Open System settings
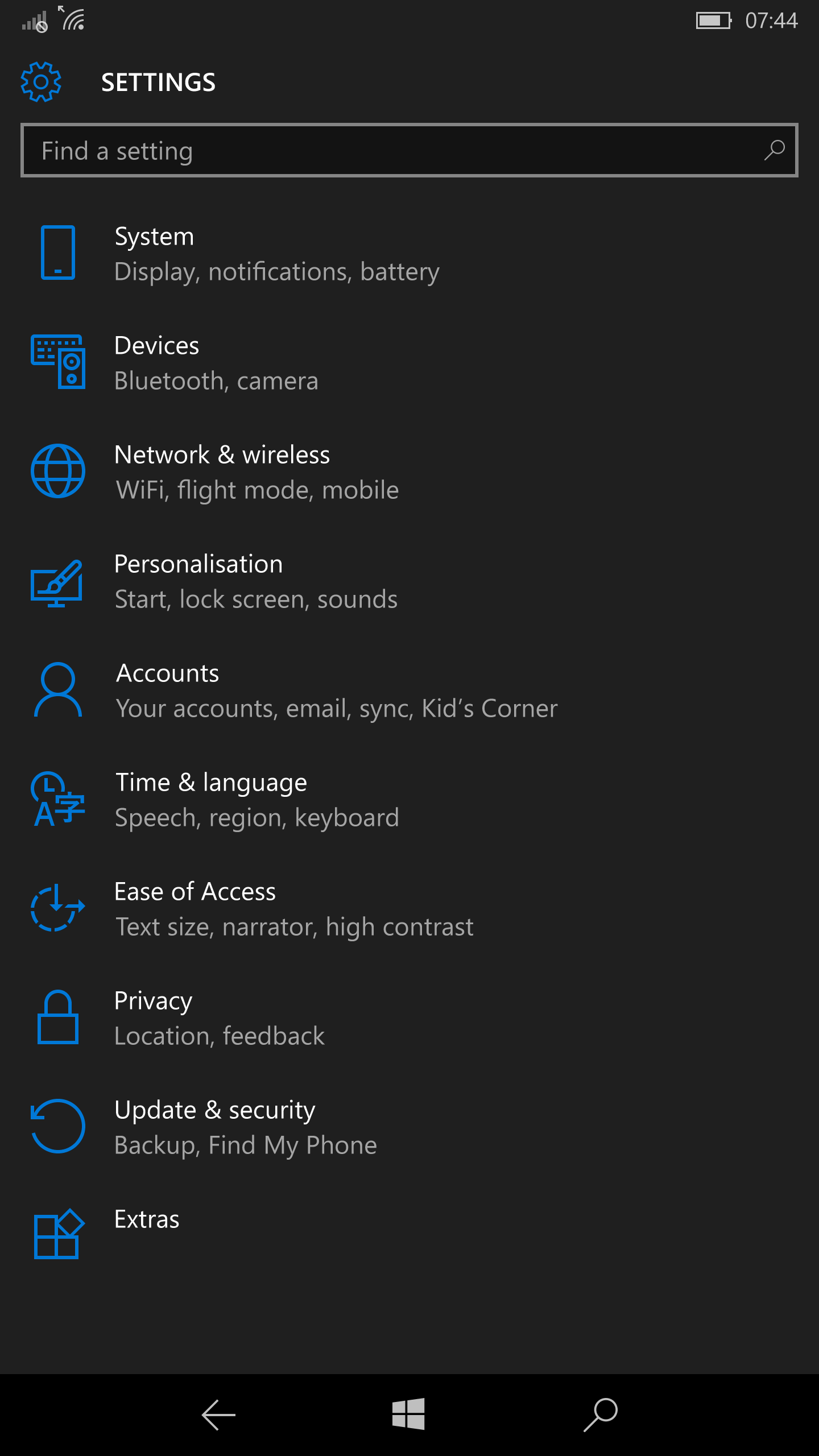The width and height of the screenshot is (819, 1456). point(409,254)
